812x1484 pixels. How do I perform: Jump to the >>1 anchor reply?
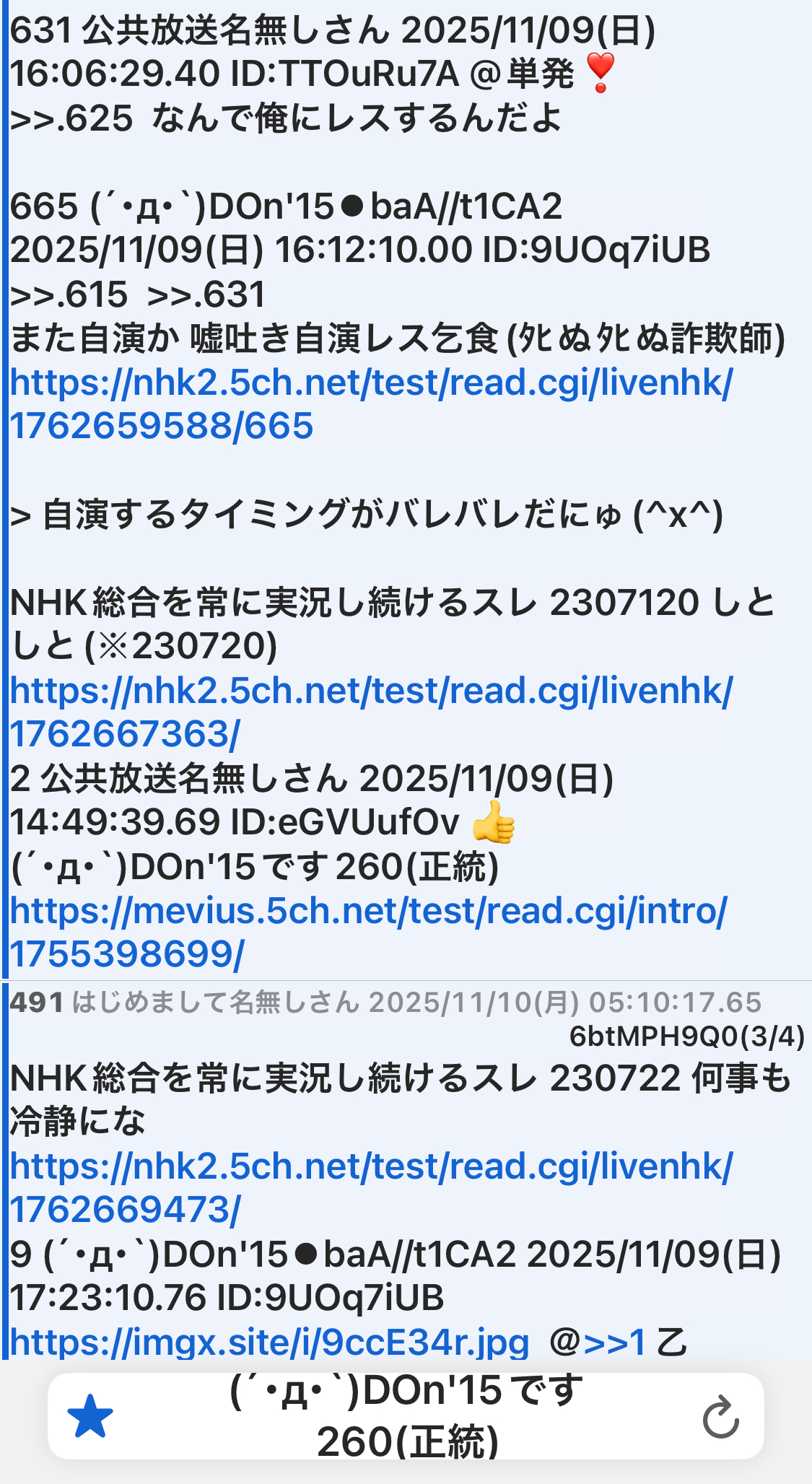coord(614,1342)
